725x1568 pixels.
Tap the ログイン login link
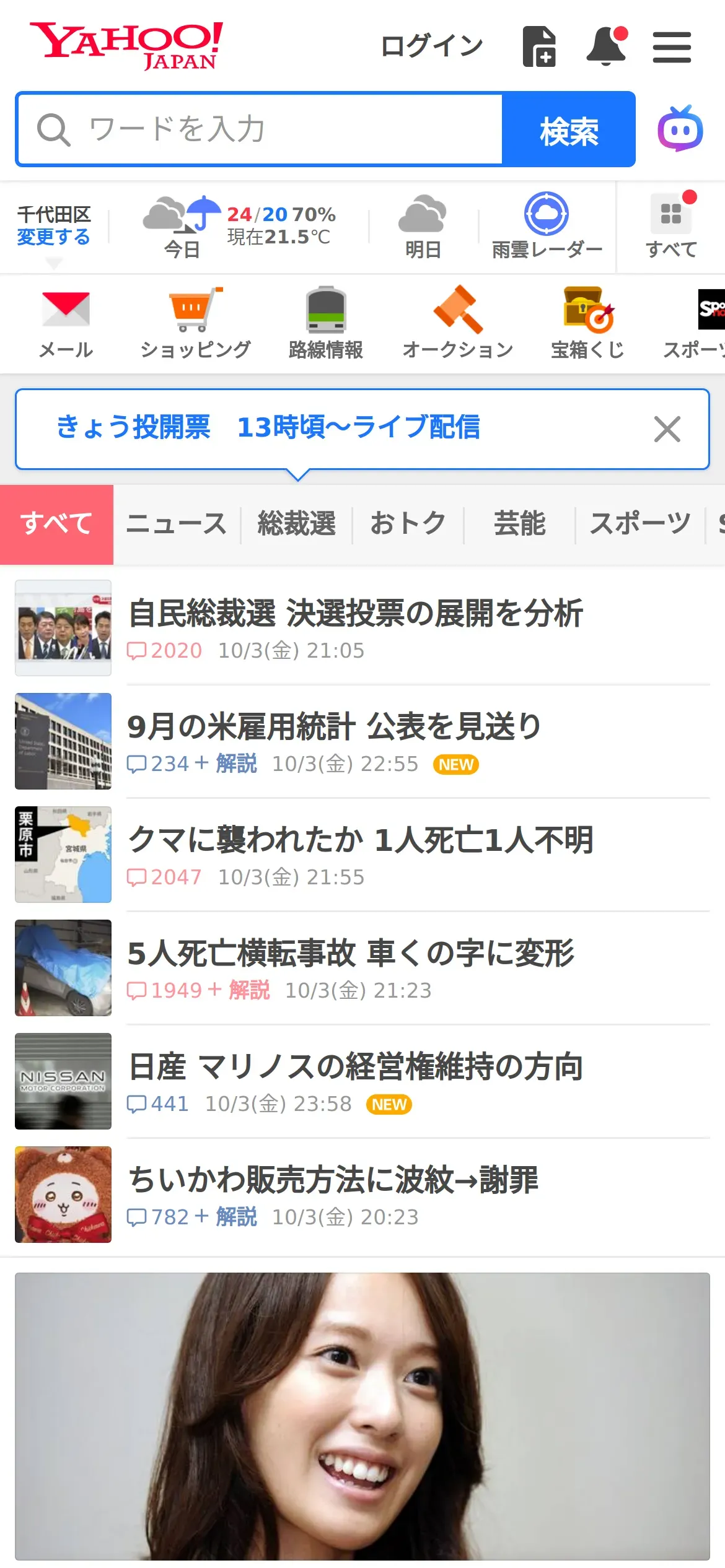(x=431, y=46)
